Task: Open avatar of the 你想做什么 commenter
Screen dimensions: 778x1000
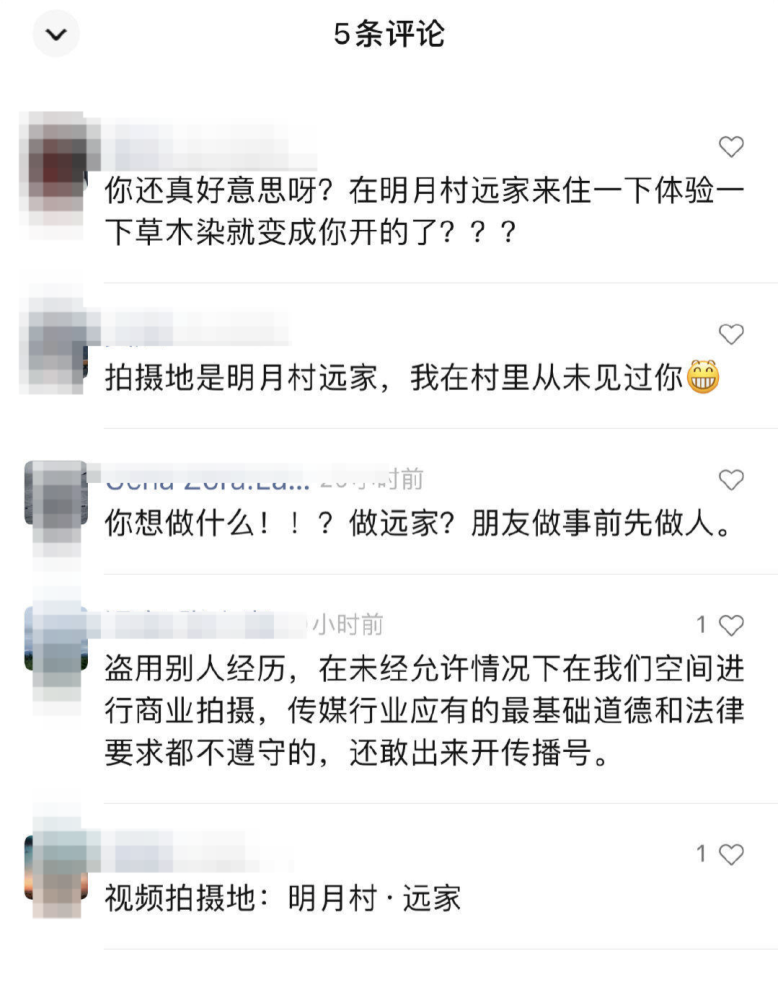Action: click(56, 494)
